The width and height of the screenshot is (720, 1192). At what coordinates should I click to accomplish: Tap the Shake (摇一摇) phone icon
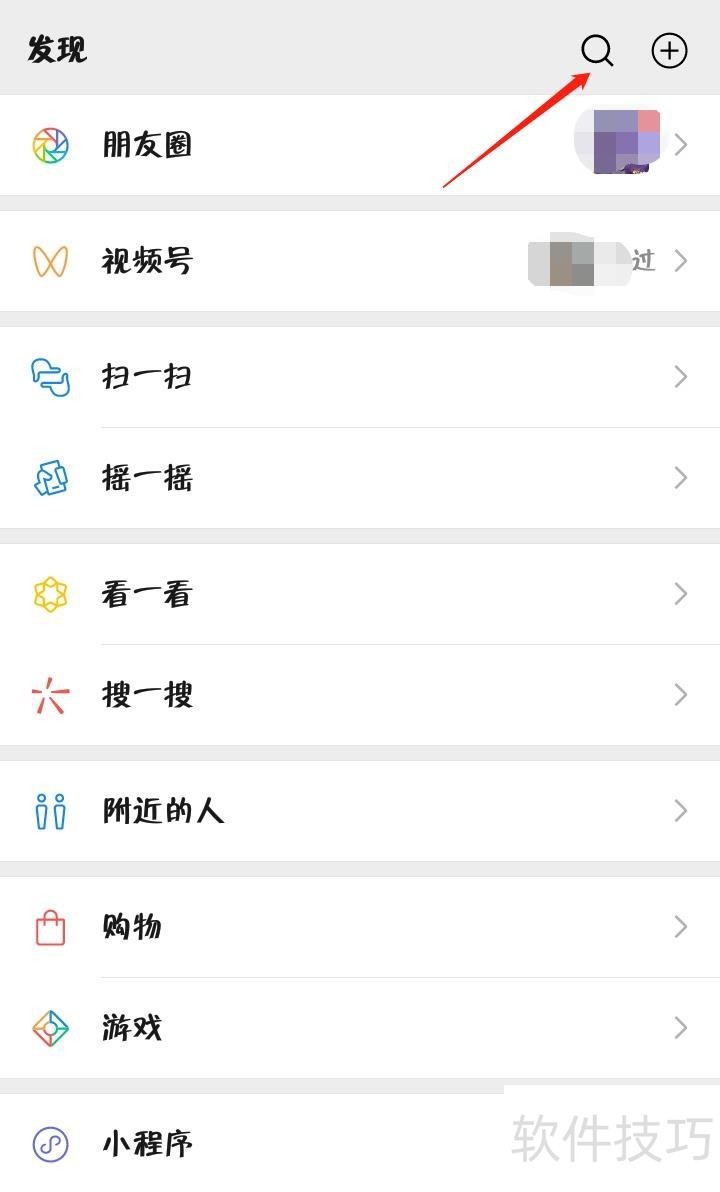[49, 478]
